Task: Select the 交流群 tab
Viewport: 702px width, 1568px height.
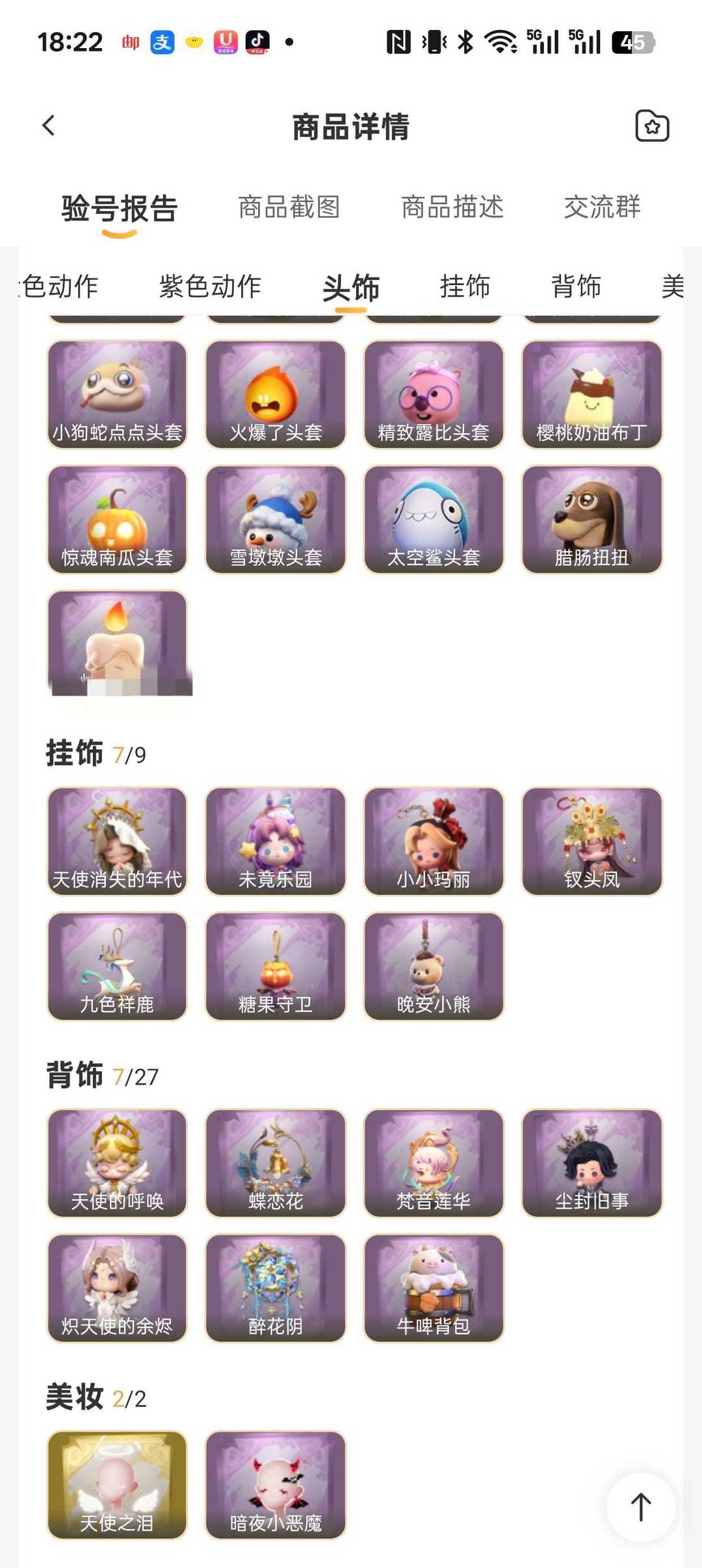Action: [x=602, y=207]
